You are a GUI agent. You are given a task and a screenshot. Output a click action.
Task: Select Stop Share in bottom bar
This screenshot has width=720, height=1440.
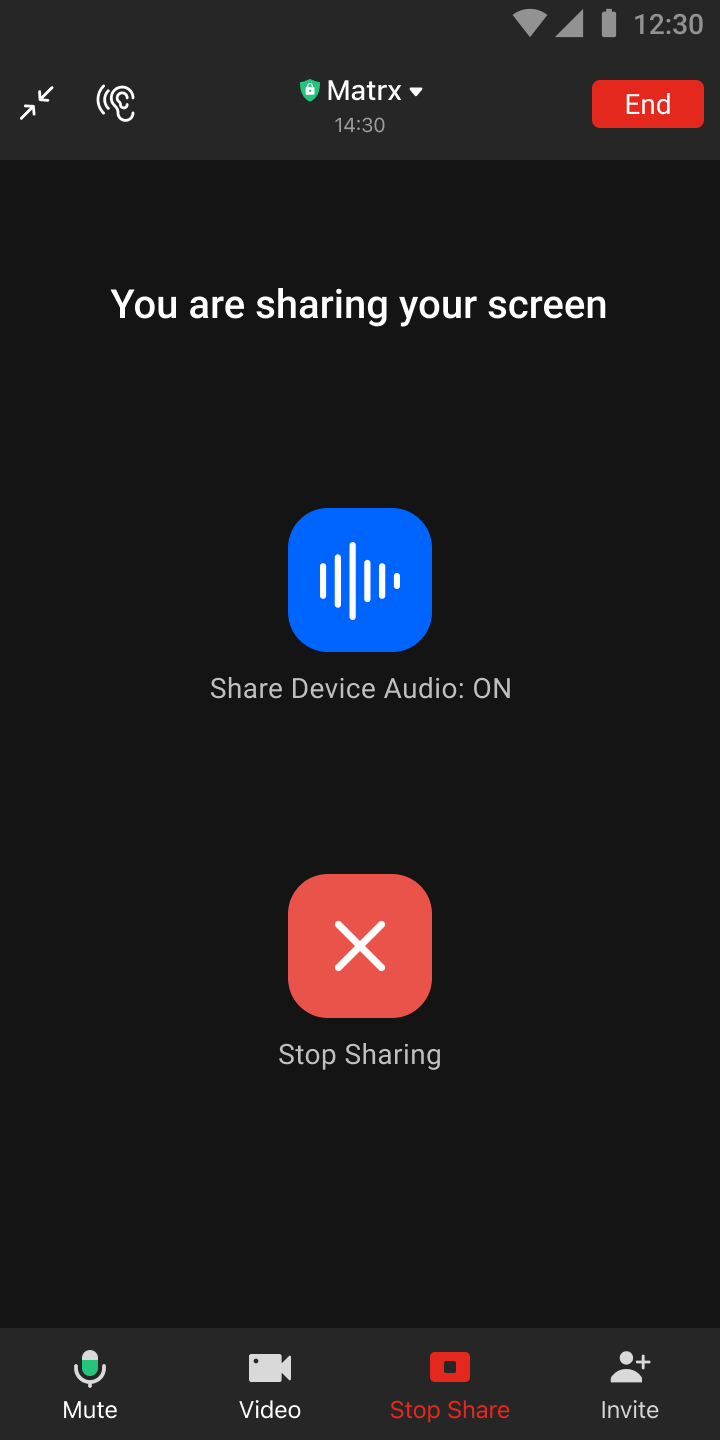(450, 1384)
